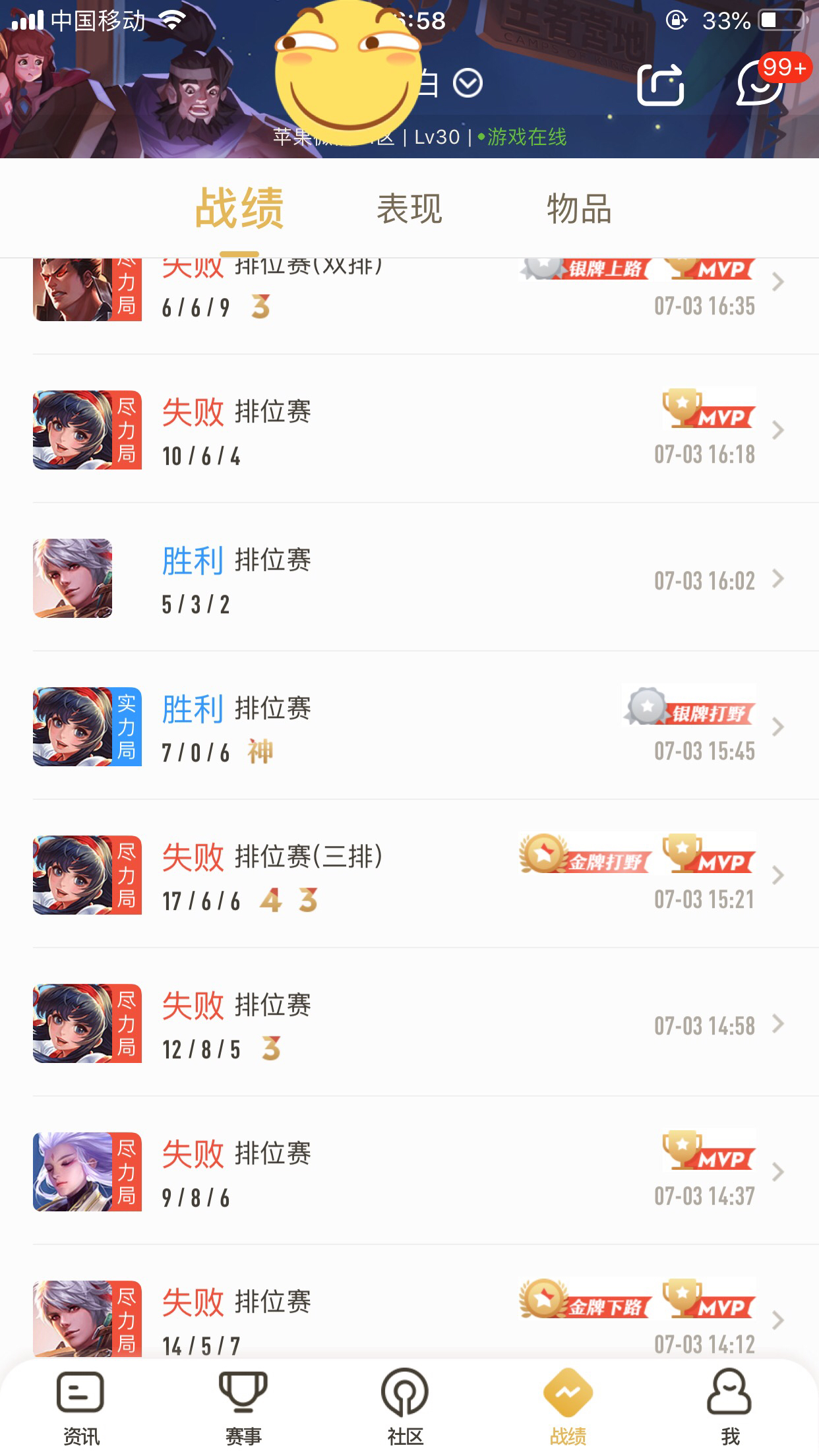Switch to the 表现 tab
The width and height of the screenshot is (819, 1456).
click(x=409, y=209)
